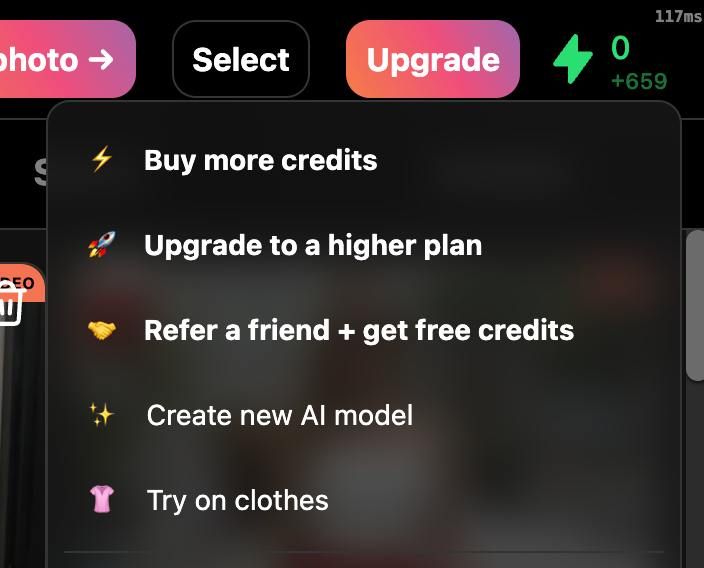
Task: Tap the take photo arrow button
Action: pyautogui.click(x=62, y=60)
